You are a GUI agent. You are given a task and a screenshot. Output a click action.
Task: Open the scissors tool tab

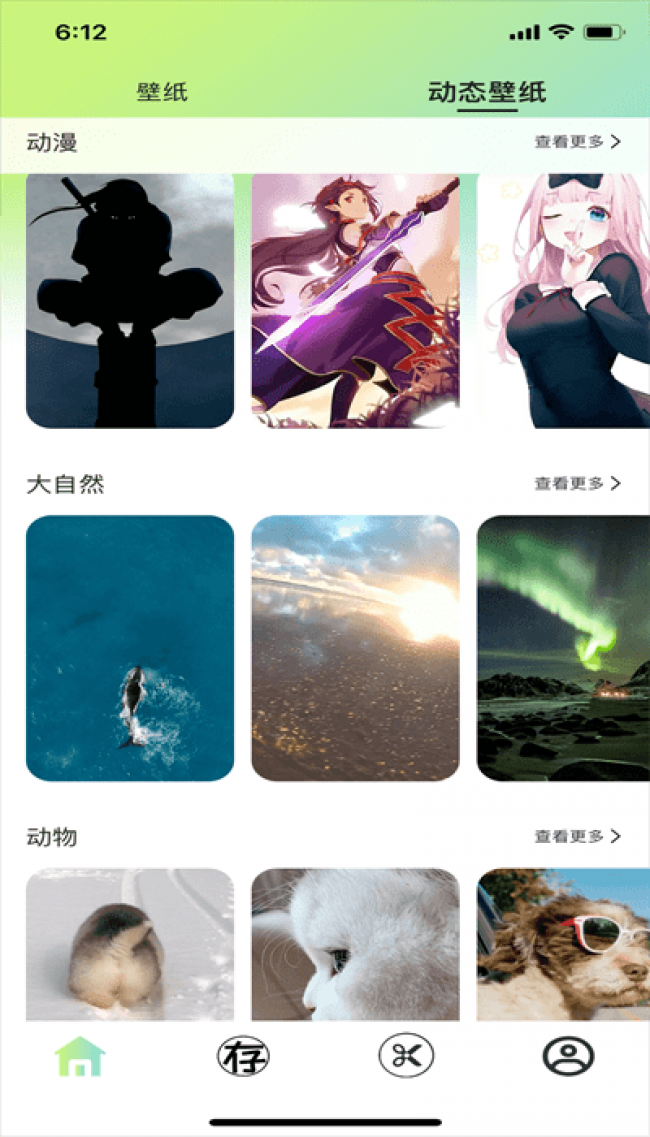click(x=406, y=1055)
